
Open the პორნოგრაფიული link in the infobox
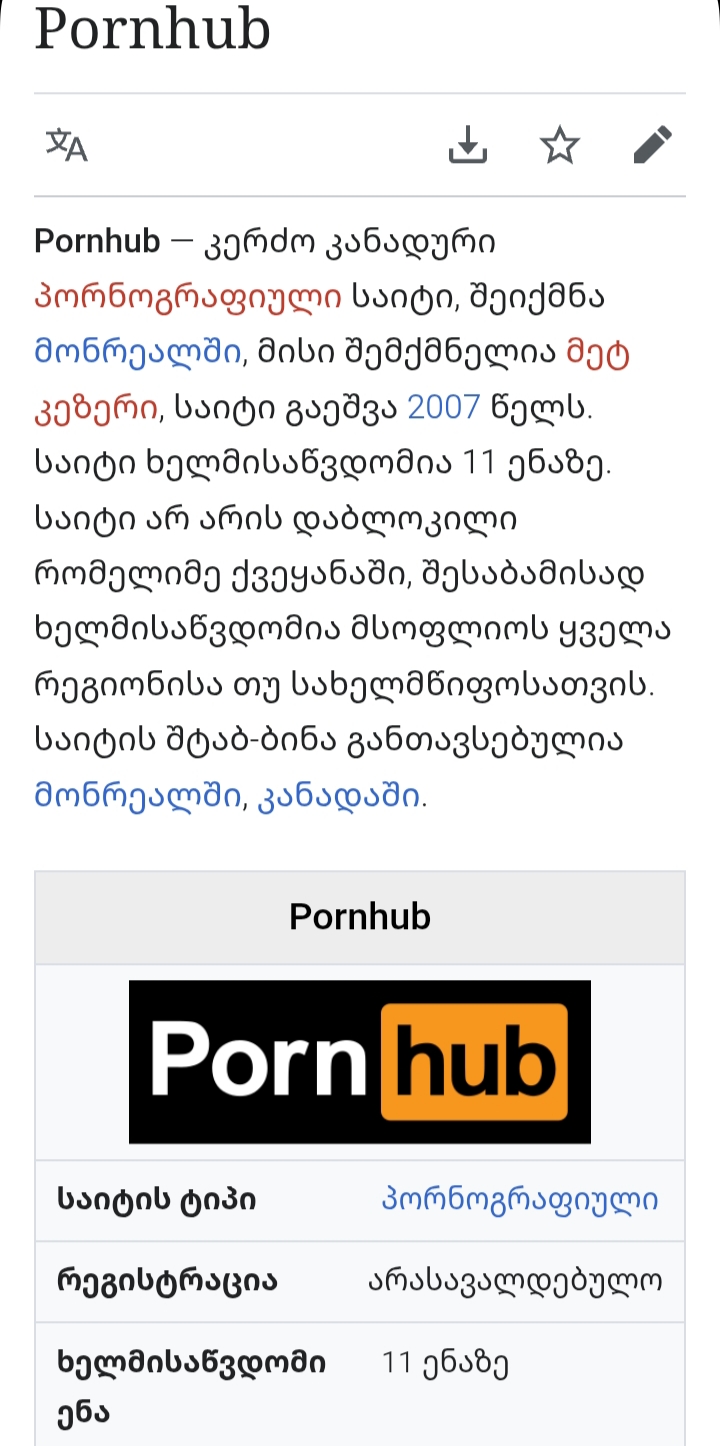[x=520, y=1200]
